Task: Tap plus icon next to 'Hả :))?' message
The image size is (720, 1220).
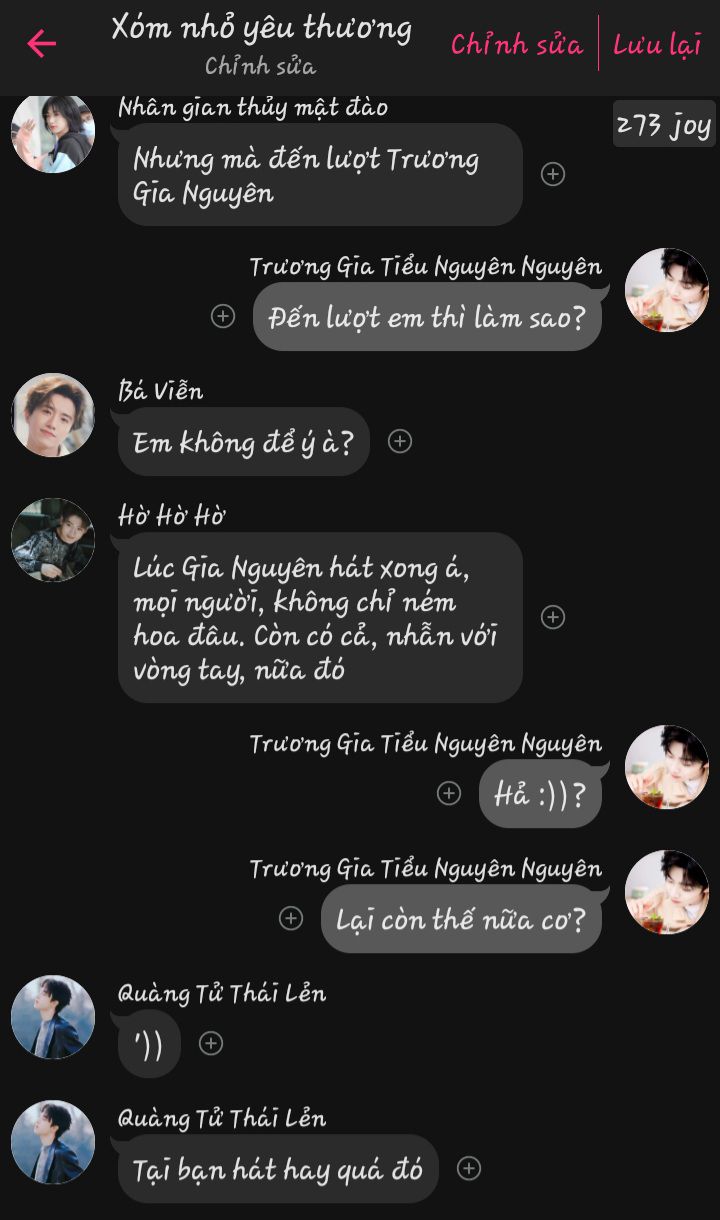Action: pyautogui.click(x=449, y=793)
